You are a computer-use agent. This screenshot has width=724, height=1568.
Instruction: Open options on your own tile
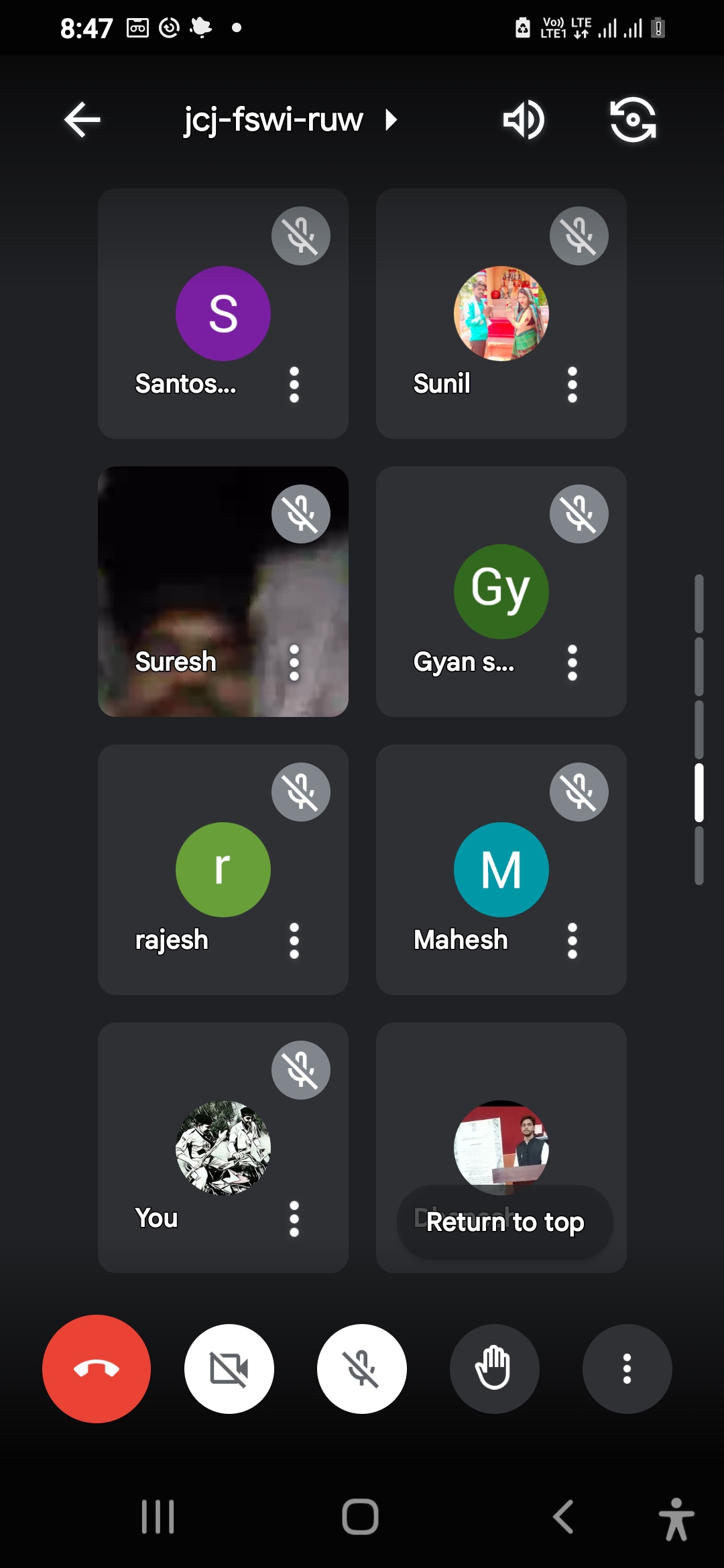click(x=294, y=1219)
